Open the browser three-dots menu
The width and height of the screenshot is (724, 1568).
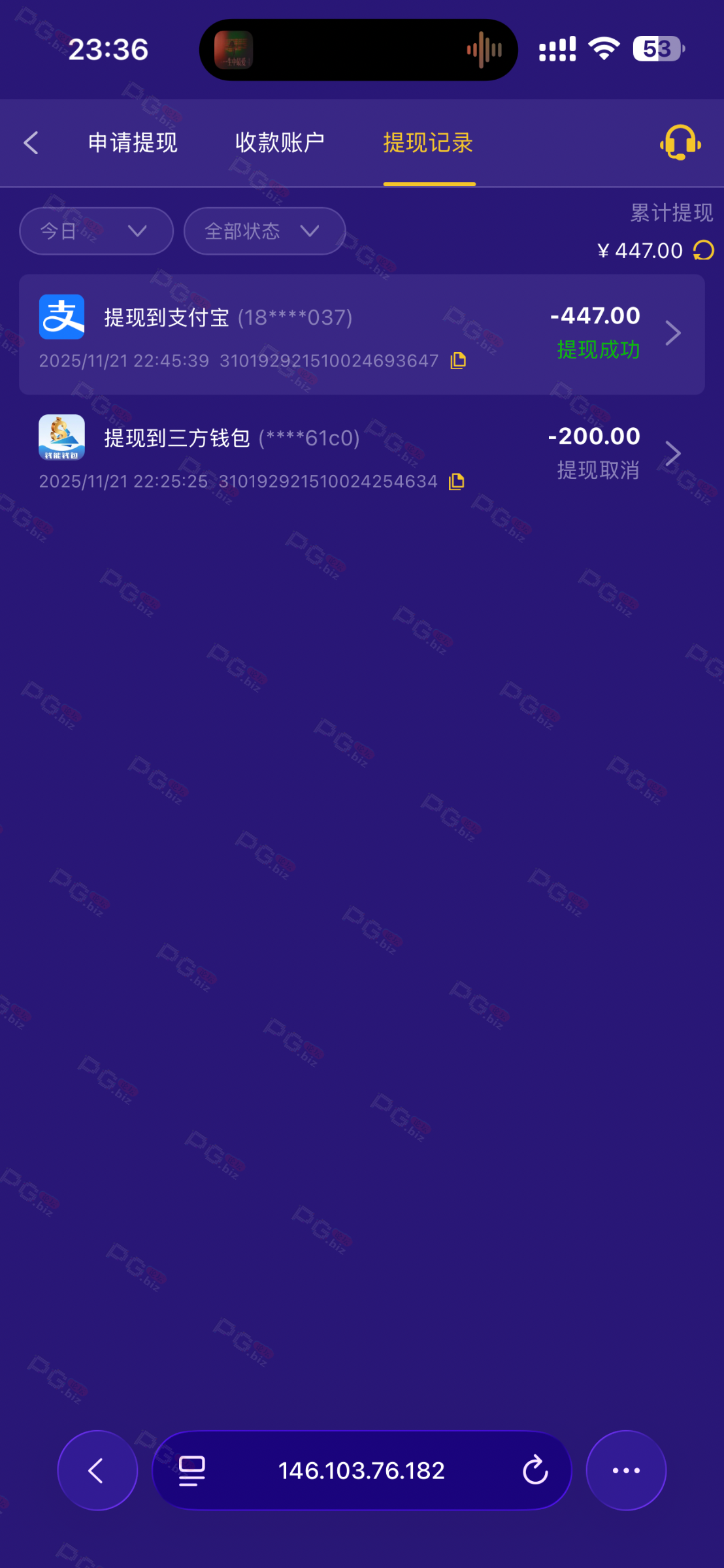(x=625, y=1471)
